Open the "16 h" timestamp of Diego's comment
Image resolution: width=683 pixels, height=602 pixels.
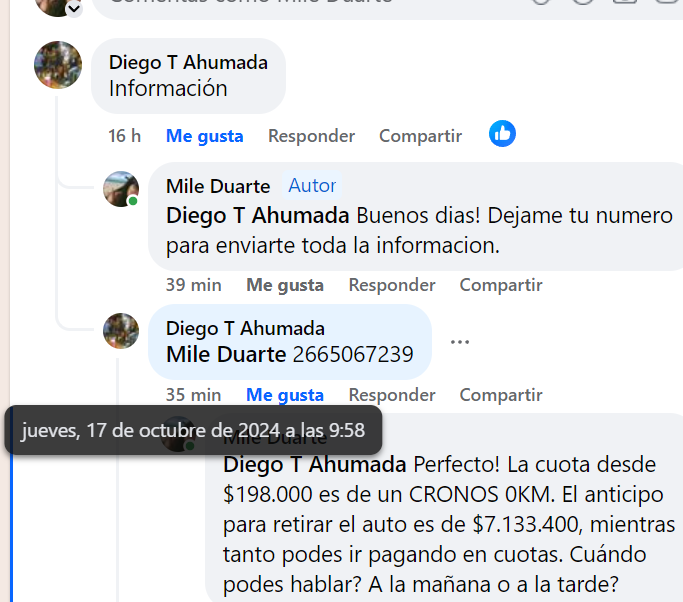click(x=125, y=136)
